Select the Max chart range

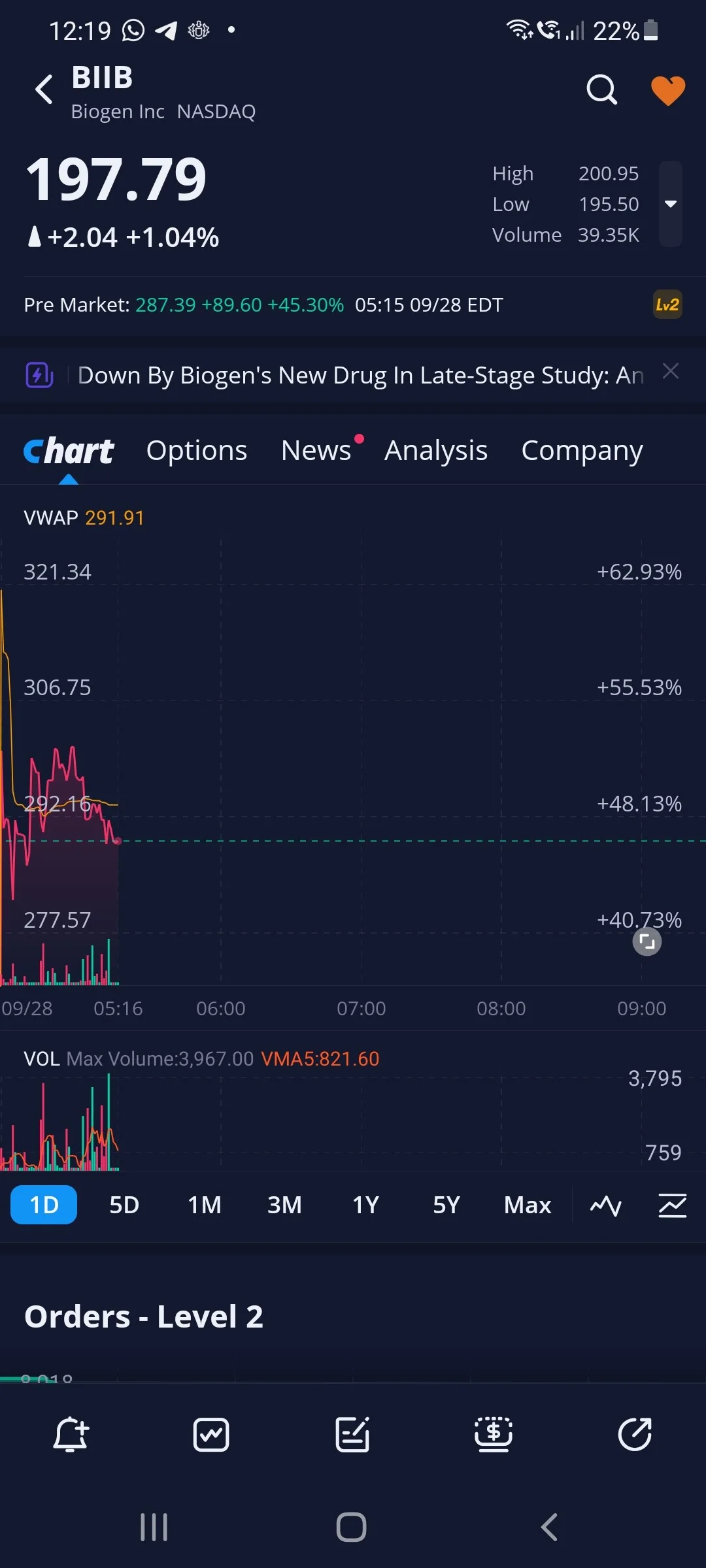click(x=528, y=1205)
